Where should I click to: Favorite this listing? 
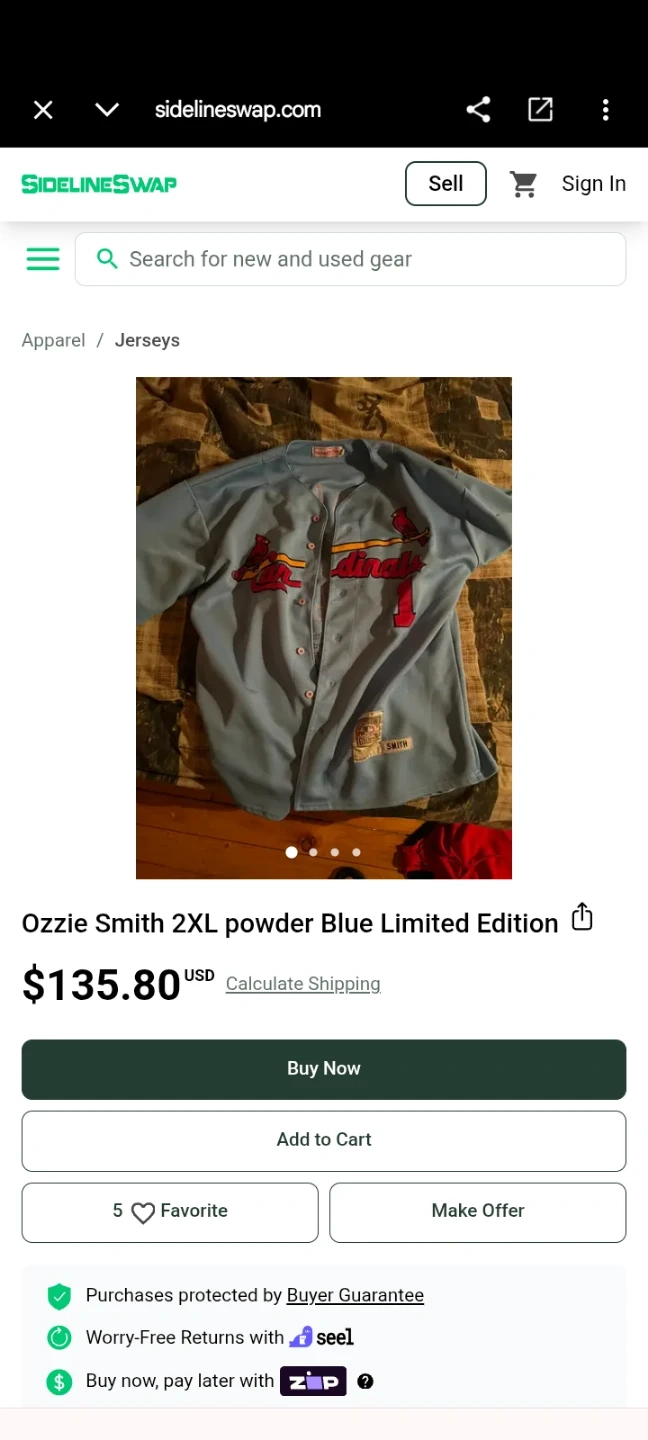[170, 1211]
